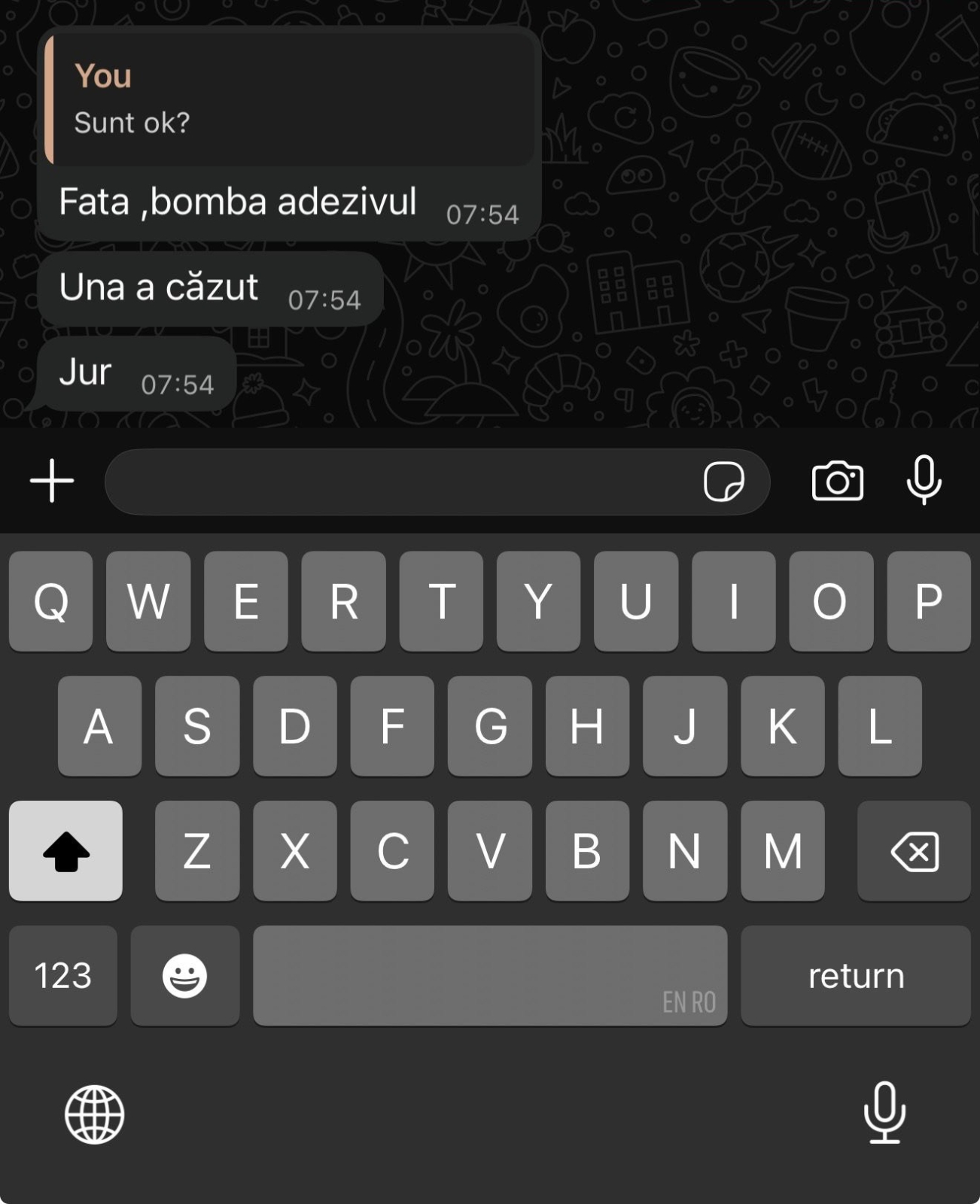
Task: Open the sticker picker
Action: 723,482
